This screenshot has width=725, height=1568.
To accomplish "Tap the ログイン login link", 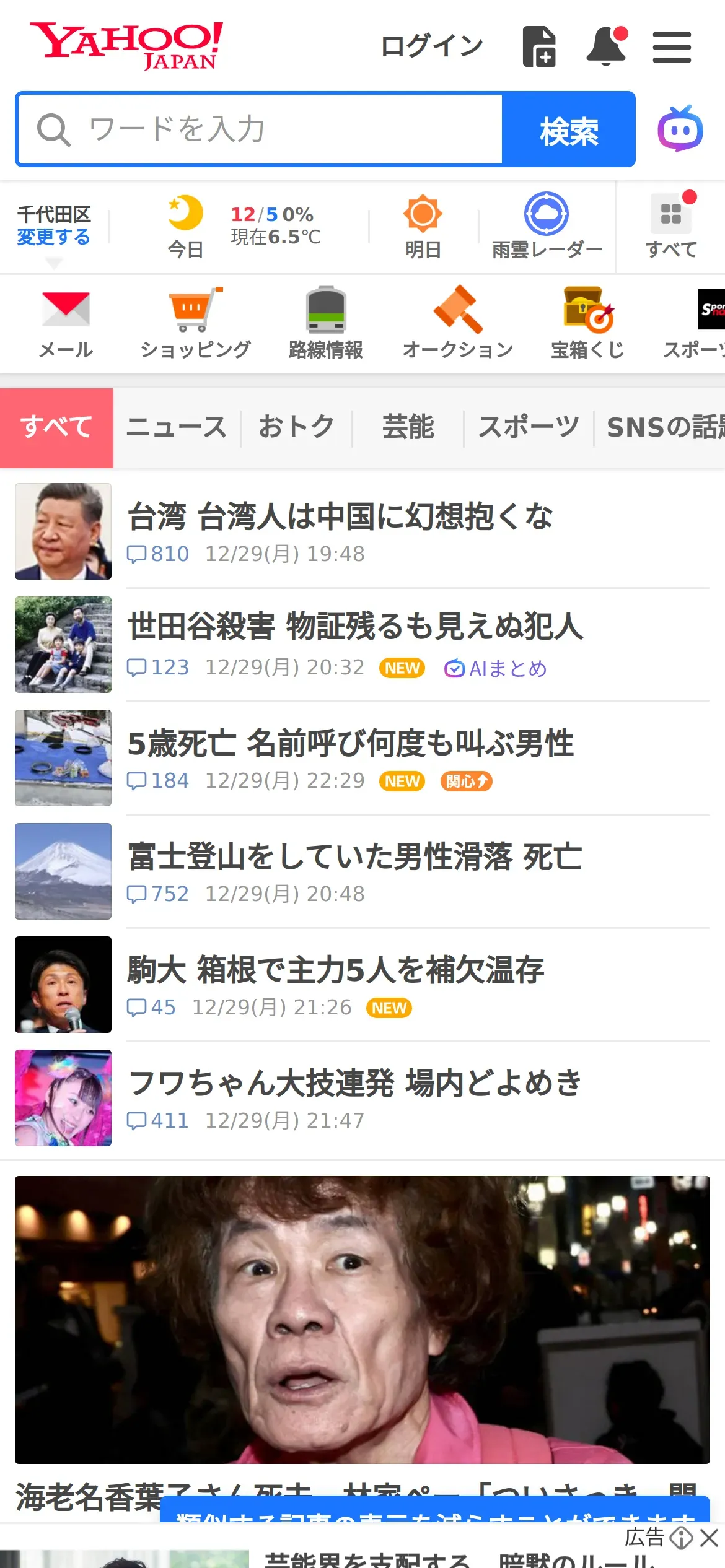I will 431,46.
